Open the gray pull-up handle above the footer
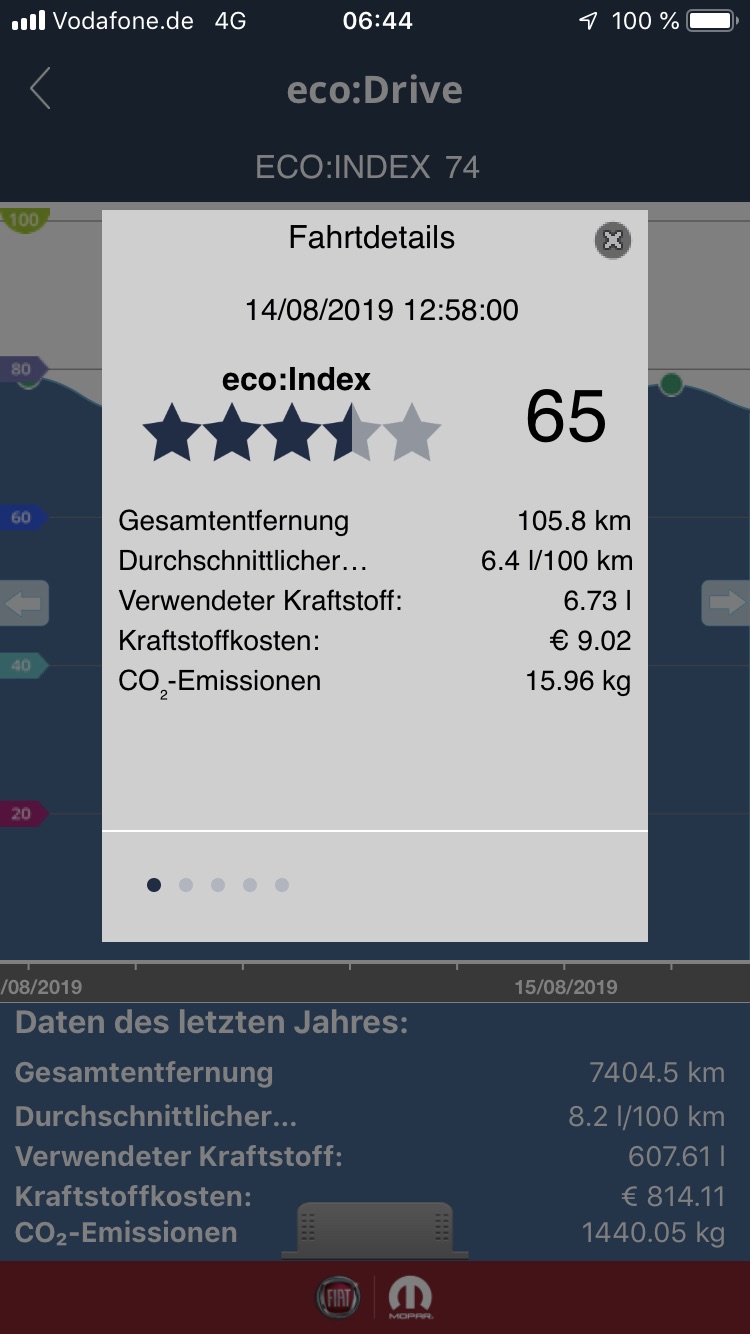750x1334 pixels. [375, 1229]
